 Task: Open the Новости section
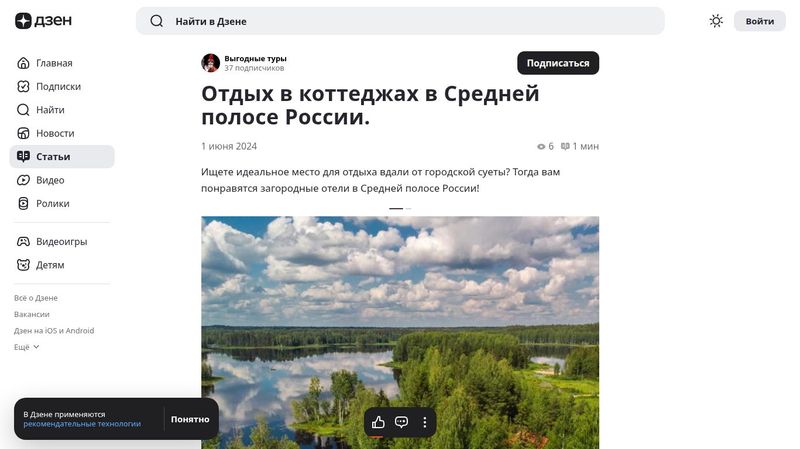click(x=55, y=133)
